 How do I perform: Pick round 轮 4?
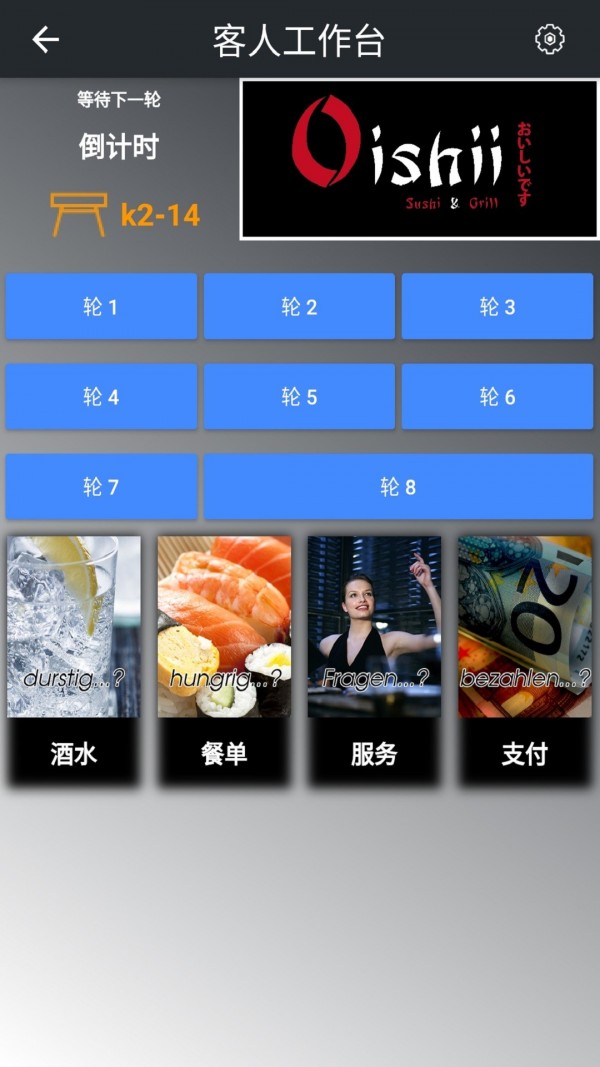pyautogui.click(x=101, y=397)
